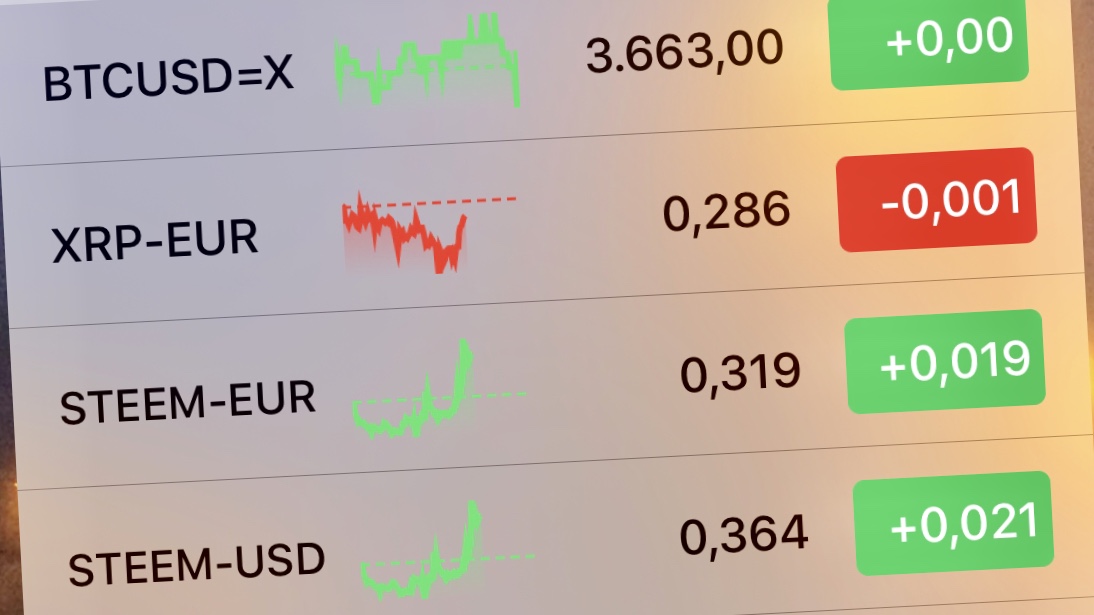
Task: Toggle the +0,019 change badge for STEEM-EUR
Action: tap(945, 362)
